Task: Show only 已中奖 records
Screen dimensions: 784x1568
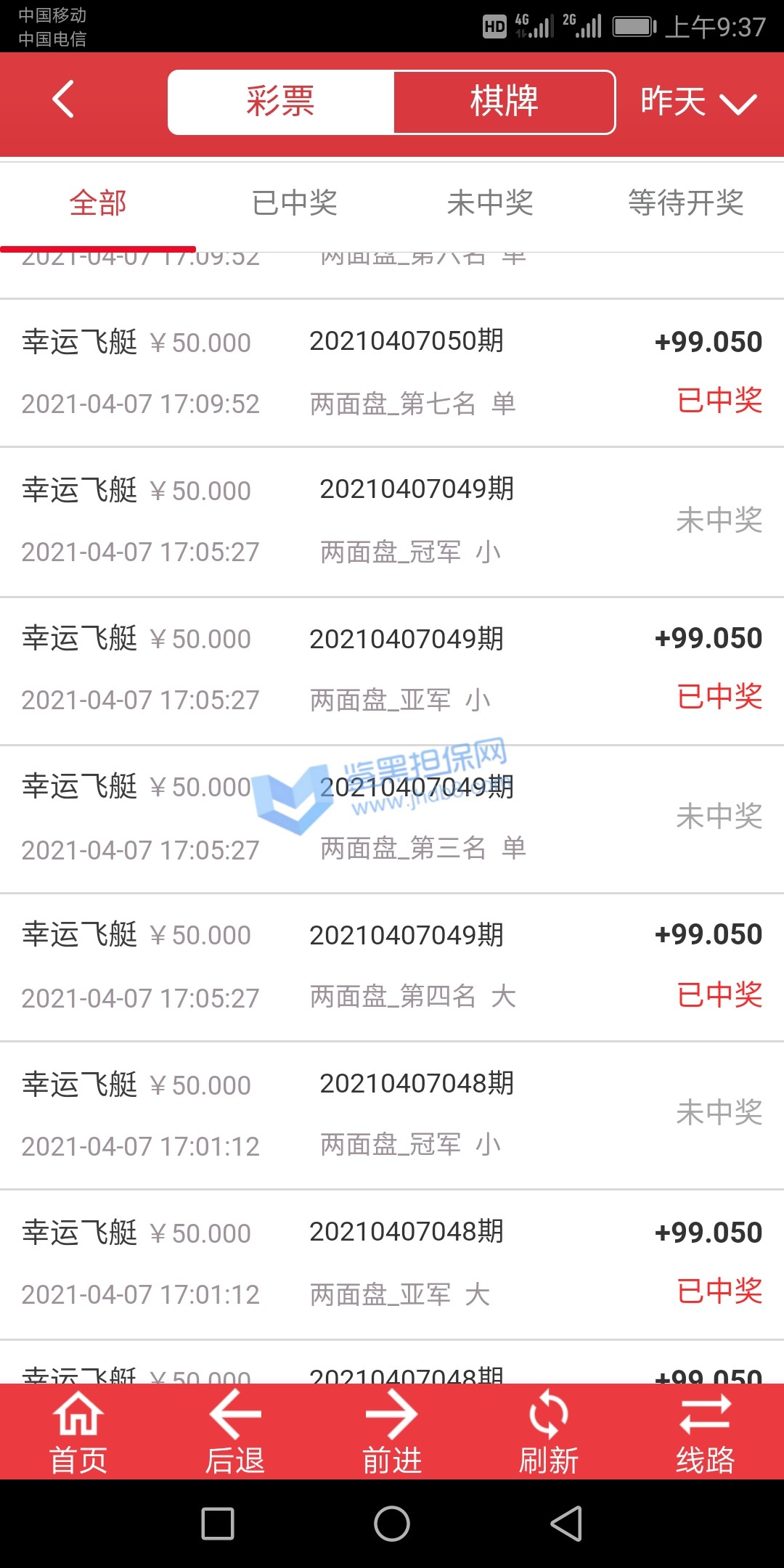Action: tap(294, 203)
